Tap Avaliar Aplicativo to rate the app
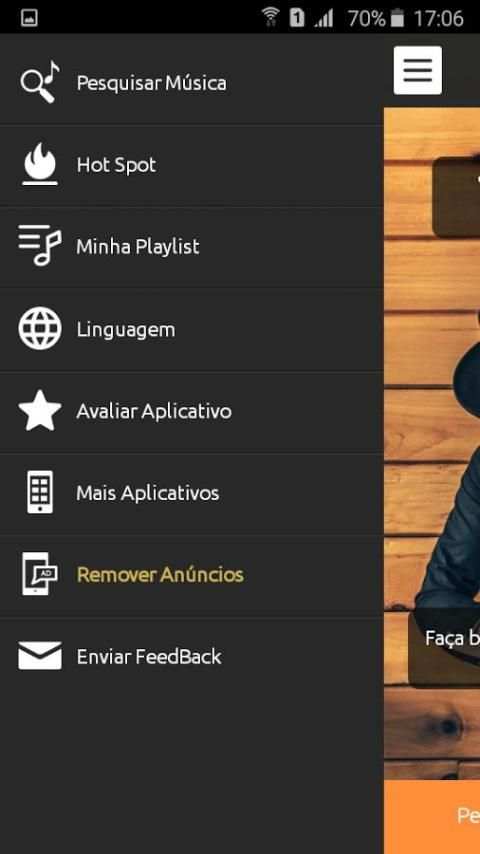Viewport: 480px width, 854px height. [191, 412]
